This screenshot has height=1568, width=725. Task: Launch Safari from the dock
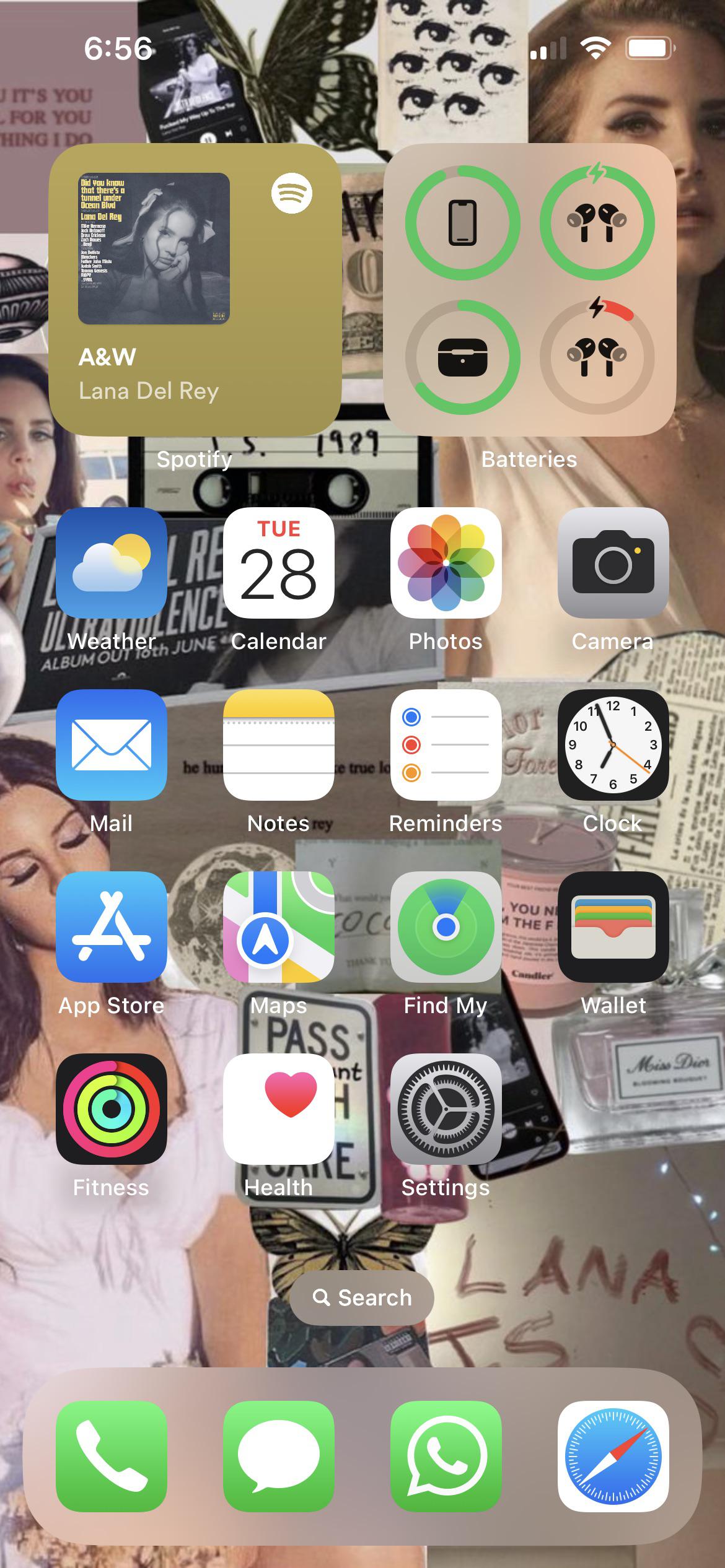pos(613,1456)
